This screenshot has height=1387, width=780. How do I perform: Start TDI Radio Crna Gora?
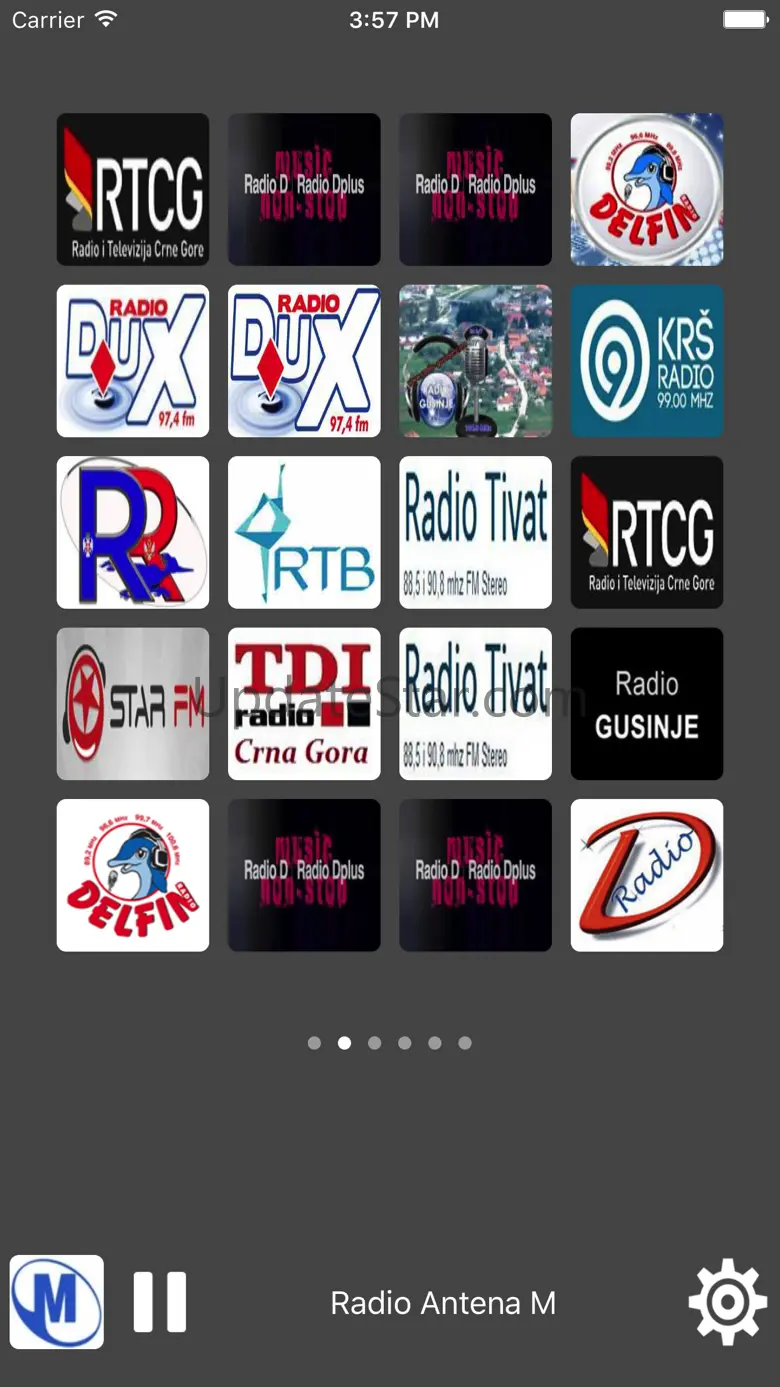tap(304, 704)
